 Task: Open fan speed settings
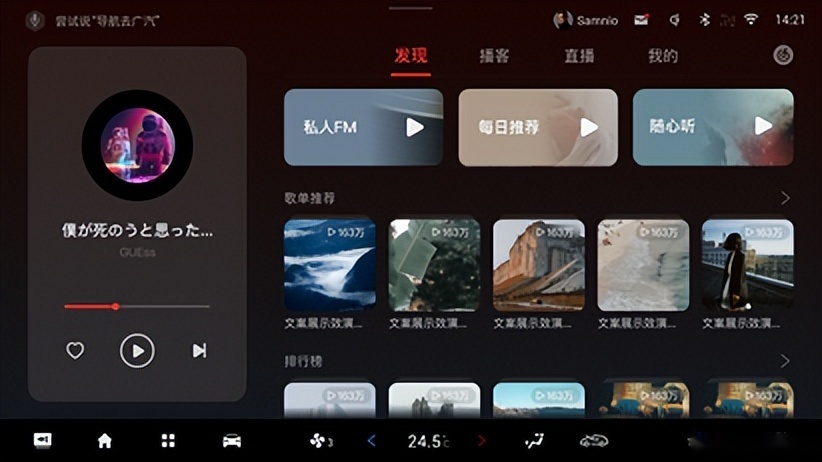(320, 440)
